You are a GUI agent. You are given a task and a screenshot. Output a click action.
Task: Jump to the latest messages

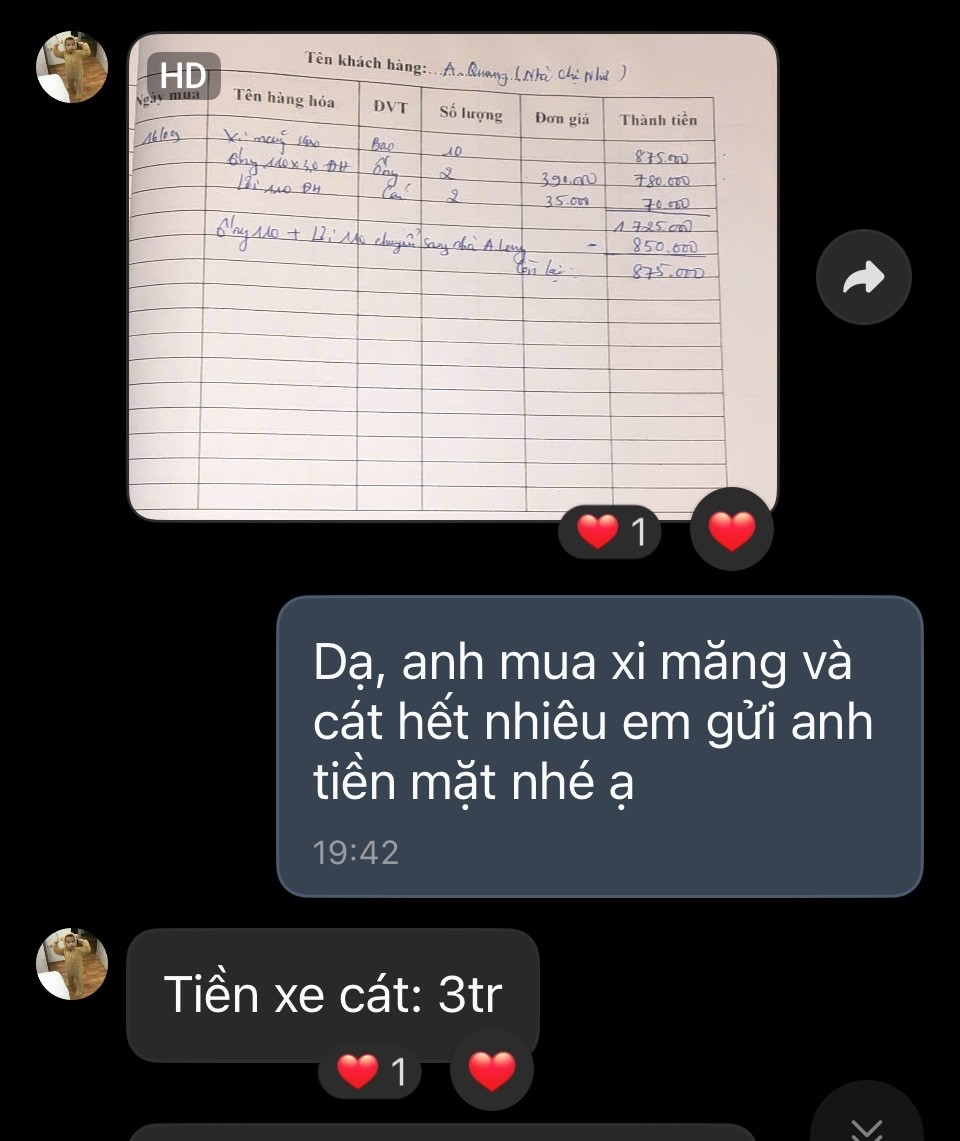coord(866,1125)
